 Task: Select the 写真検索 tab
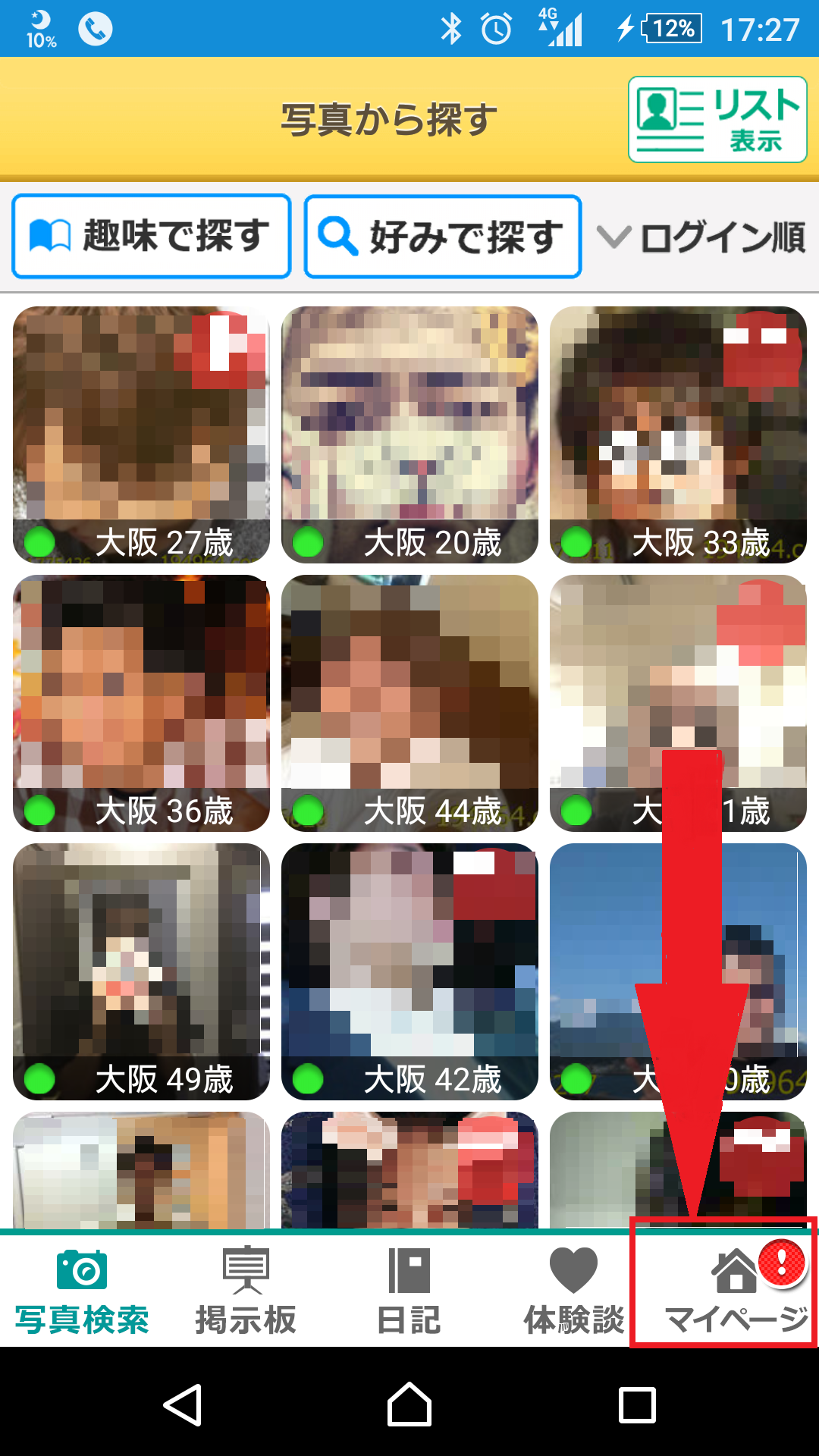pos(82,1291)
